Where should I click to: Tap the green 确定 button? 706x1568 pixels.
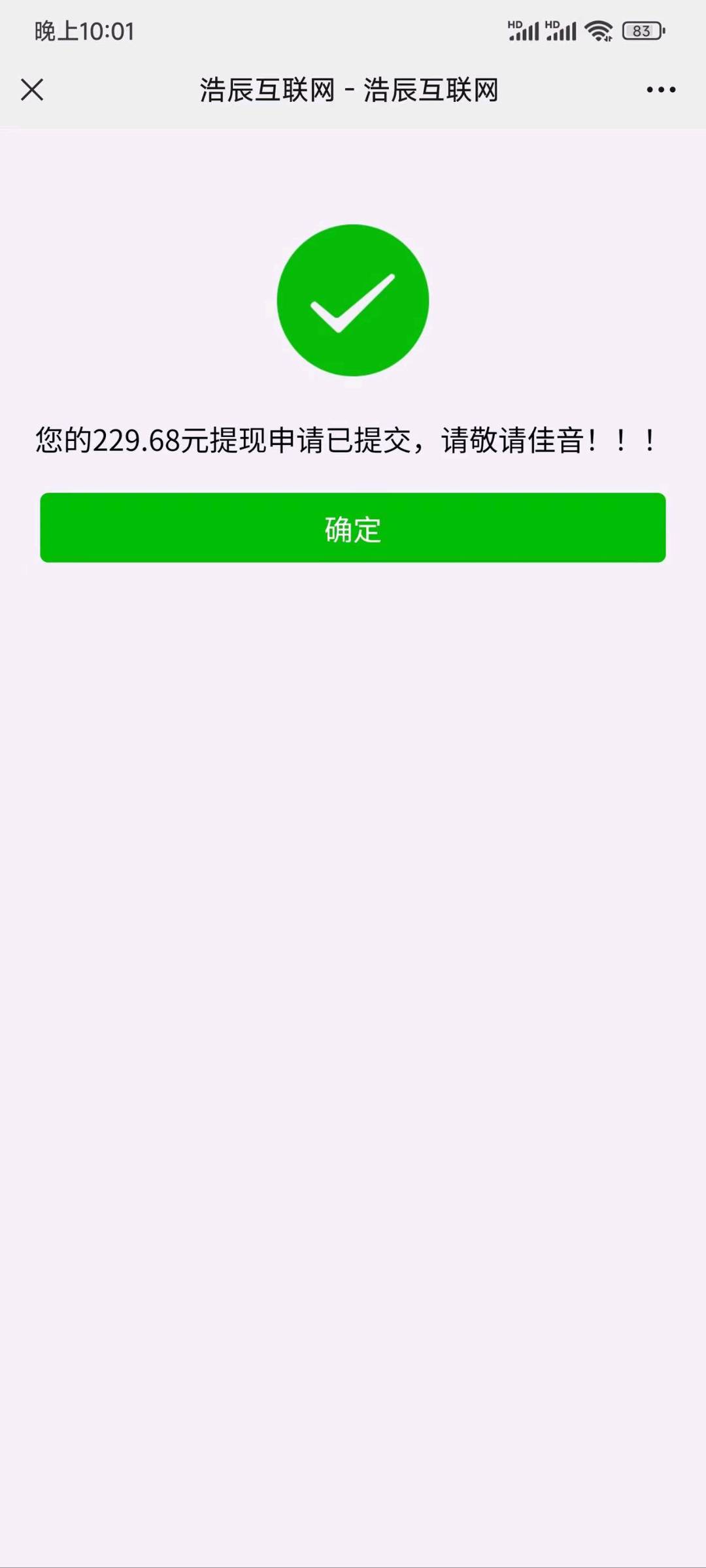coord(353,528)
